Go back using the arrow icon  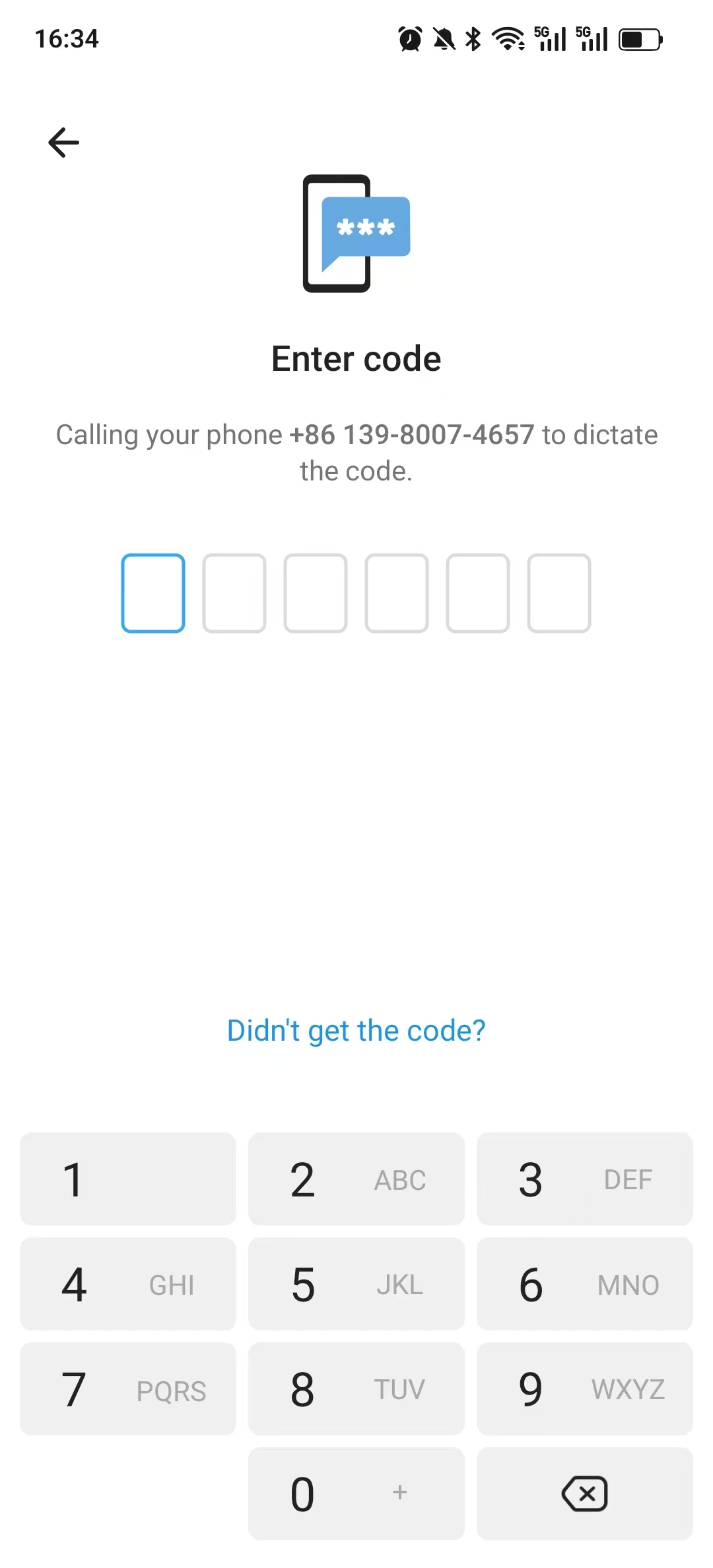pos(64,143)
